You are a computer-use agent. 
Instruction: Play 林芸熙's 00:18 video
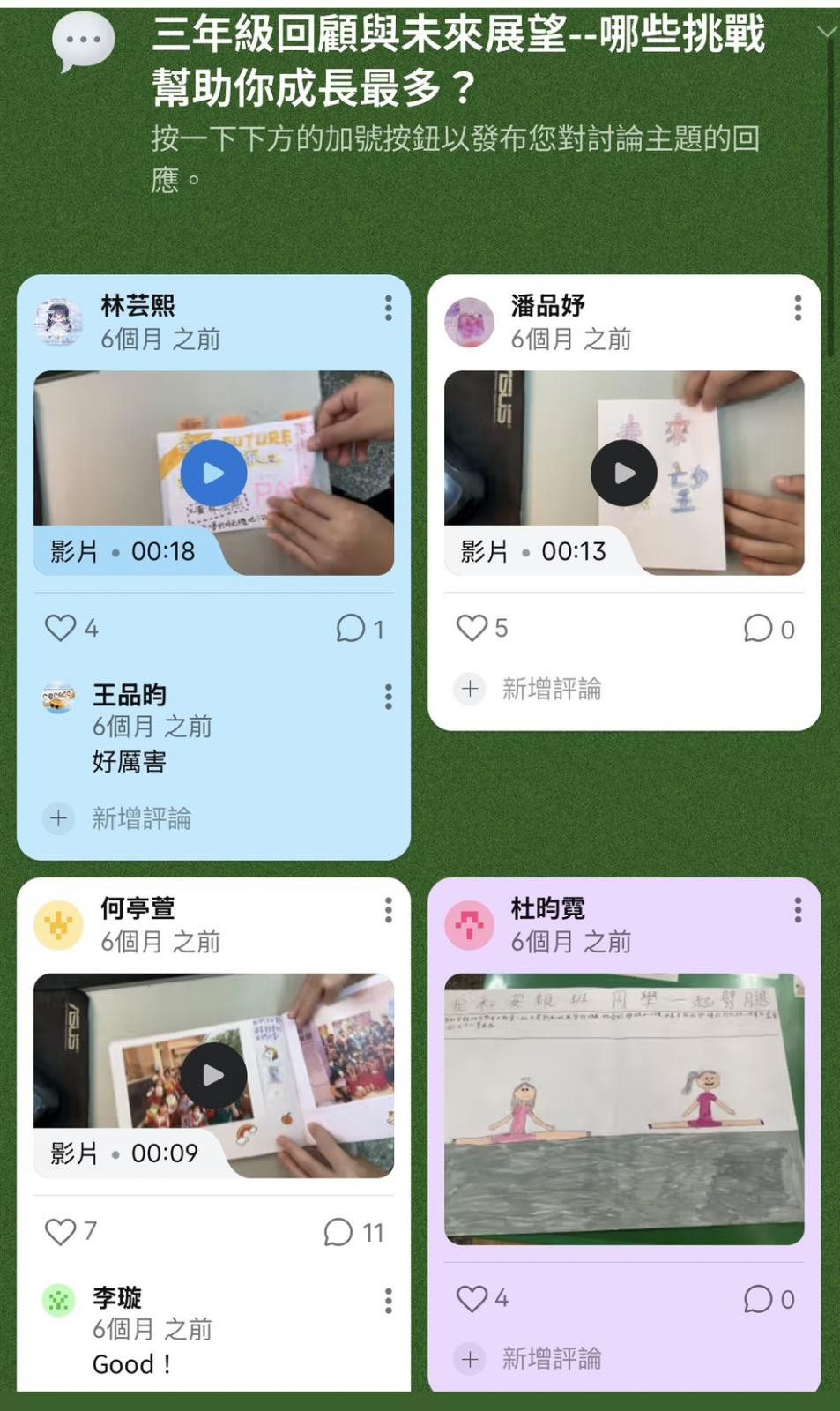[213, 474]
